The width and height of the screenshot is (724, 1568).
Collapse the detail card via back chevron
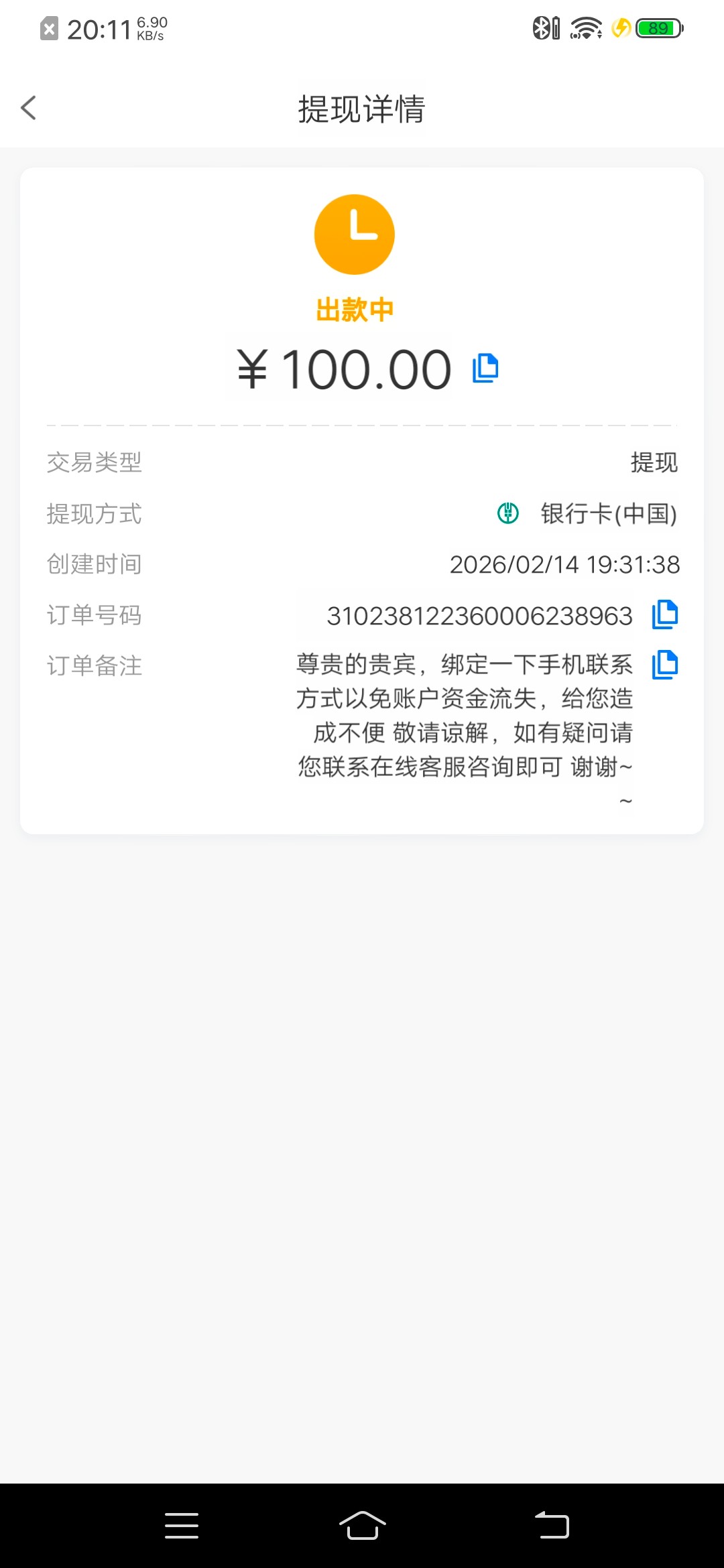pyautogui.click(x=28, y=107)
